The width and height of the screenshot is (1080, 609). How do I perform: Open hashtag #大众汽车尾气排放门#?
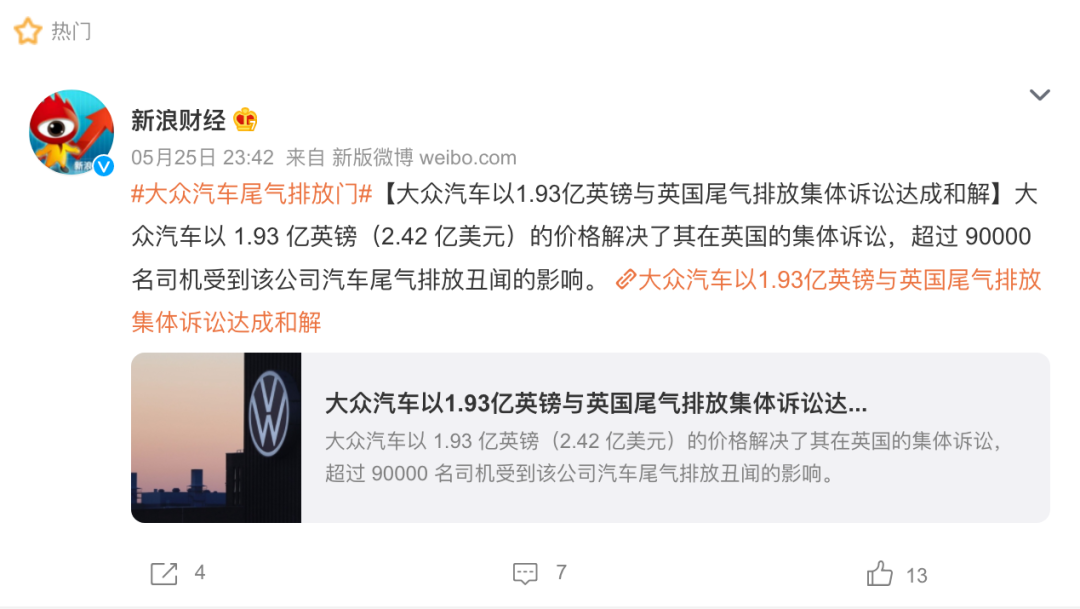coord(252,194)
